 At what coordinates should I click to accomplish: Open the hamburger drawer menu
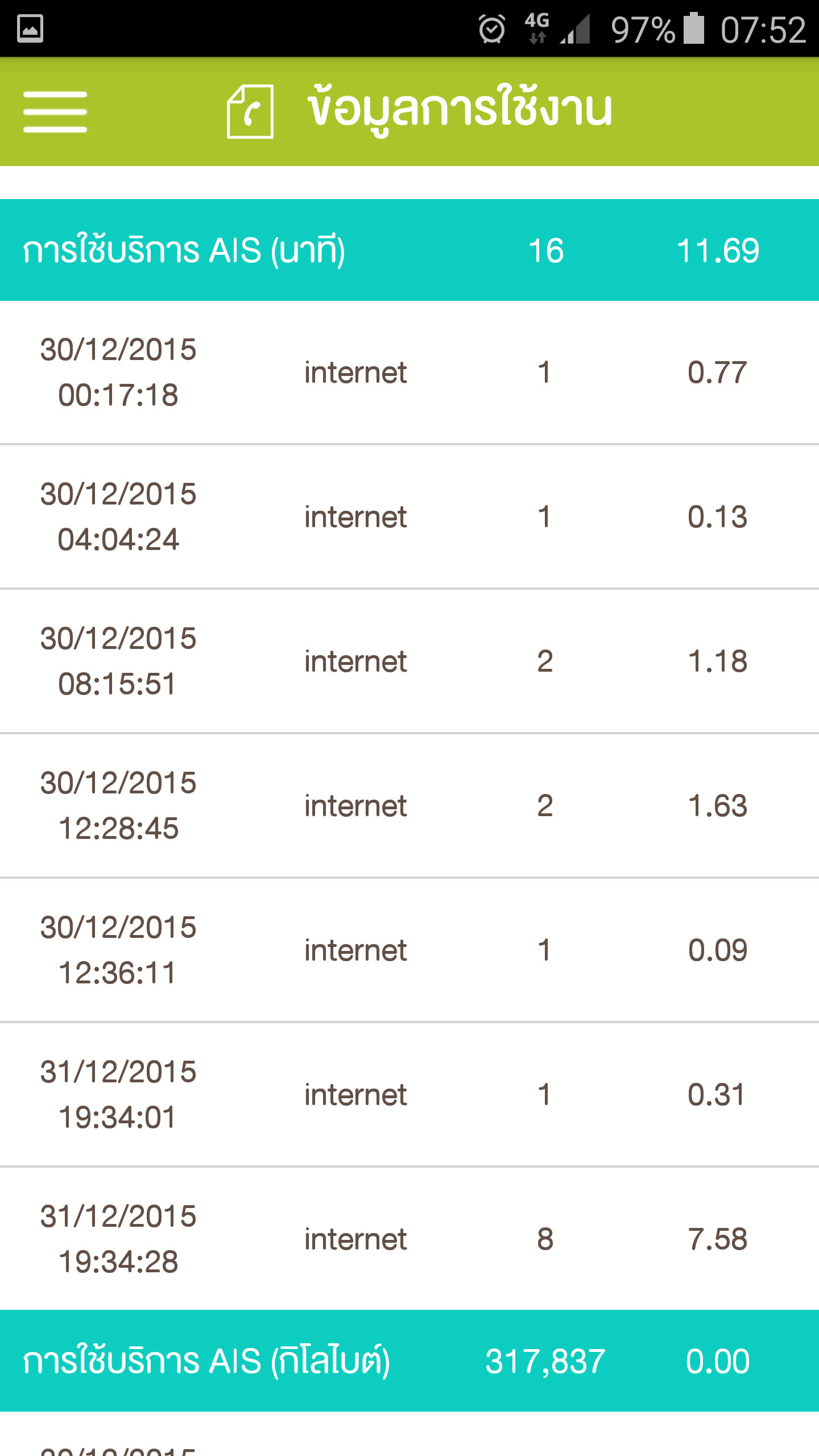(x=55, y=112)
